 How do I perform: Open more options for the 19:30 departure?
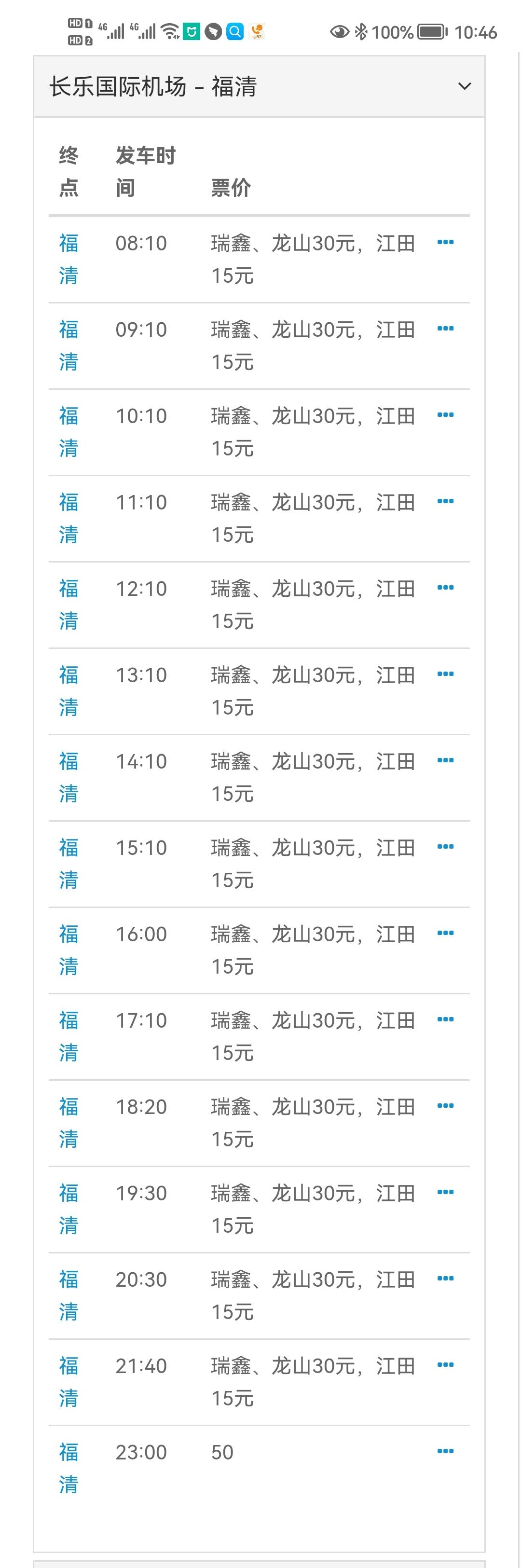click(x=445, y=1193)
